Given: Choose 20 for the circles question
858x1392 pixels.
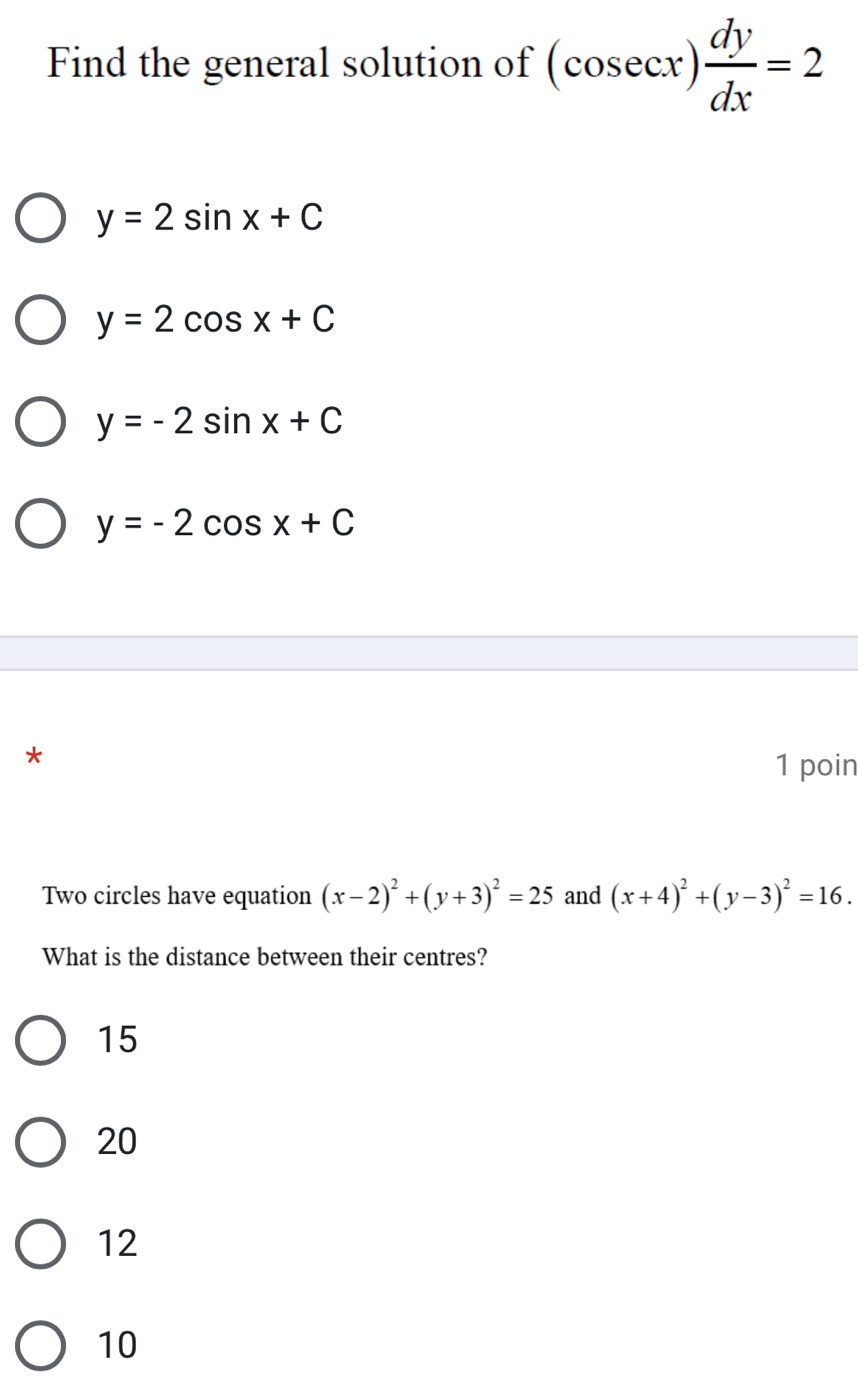Looking at the screenshot, I should pos(41,1142).
